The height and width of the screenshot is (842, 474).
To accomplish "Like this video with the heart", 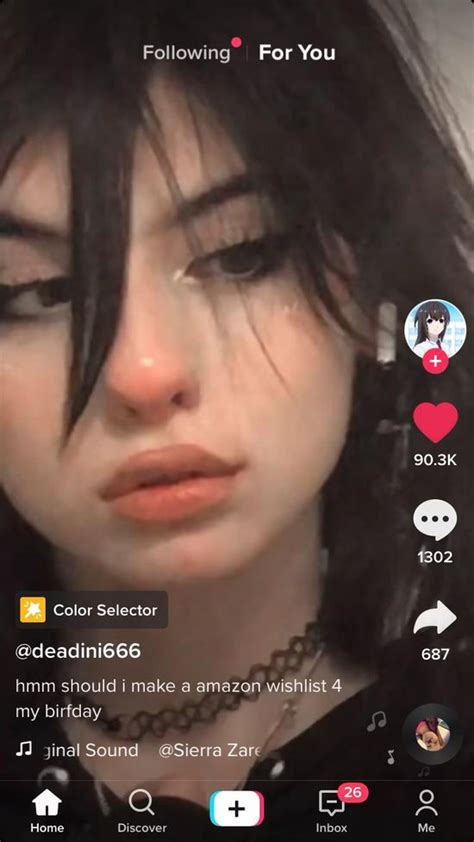I will [x=435, y=423].
